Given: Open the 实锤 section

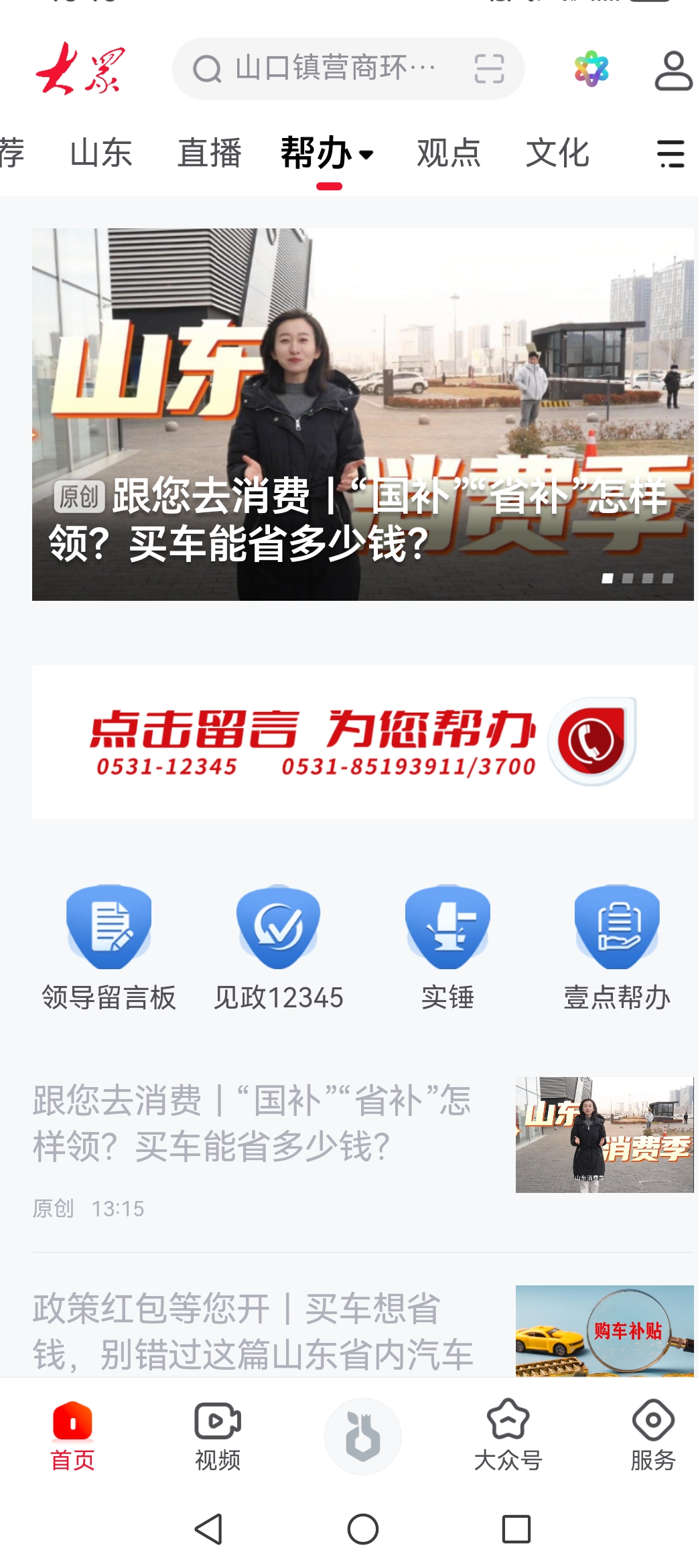Looking at the screenshot, I should tap(447, 948).
